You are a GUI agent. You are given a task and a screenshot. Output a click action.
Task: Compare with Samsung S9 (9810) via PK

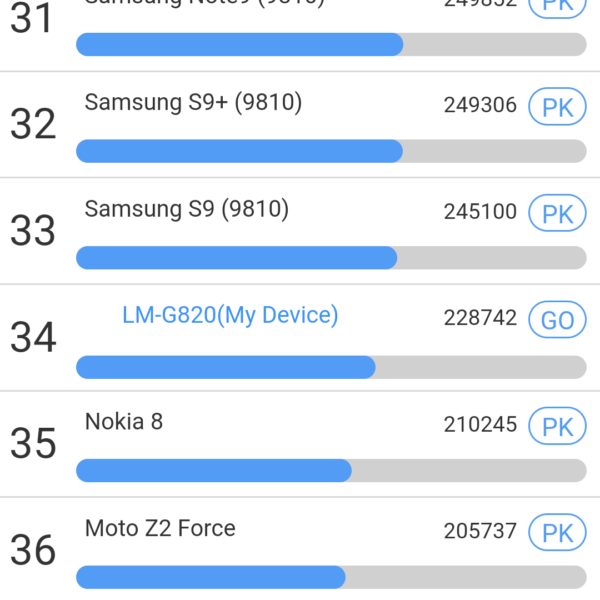coord(557,213)
